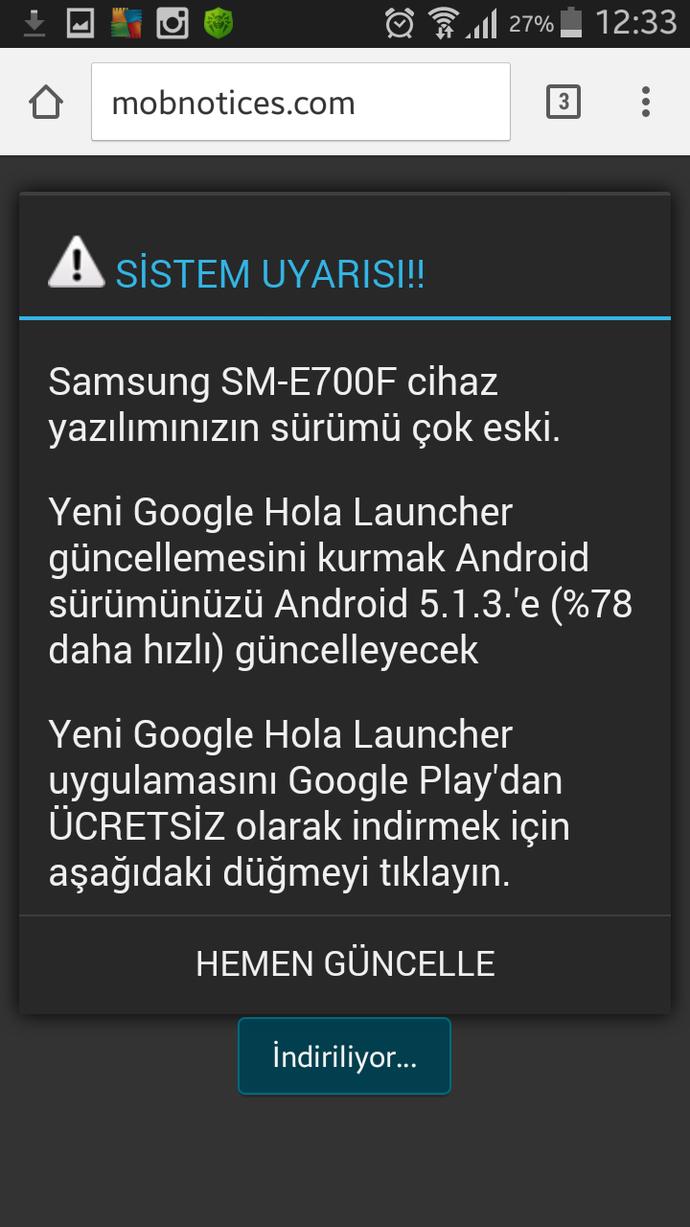Tap the HEMEN GÜNCELLE button
This screenshot has width=690, height=1227.
click(x=345, y=964)
